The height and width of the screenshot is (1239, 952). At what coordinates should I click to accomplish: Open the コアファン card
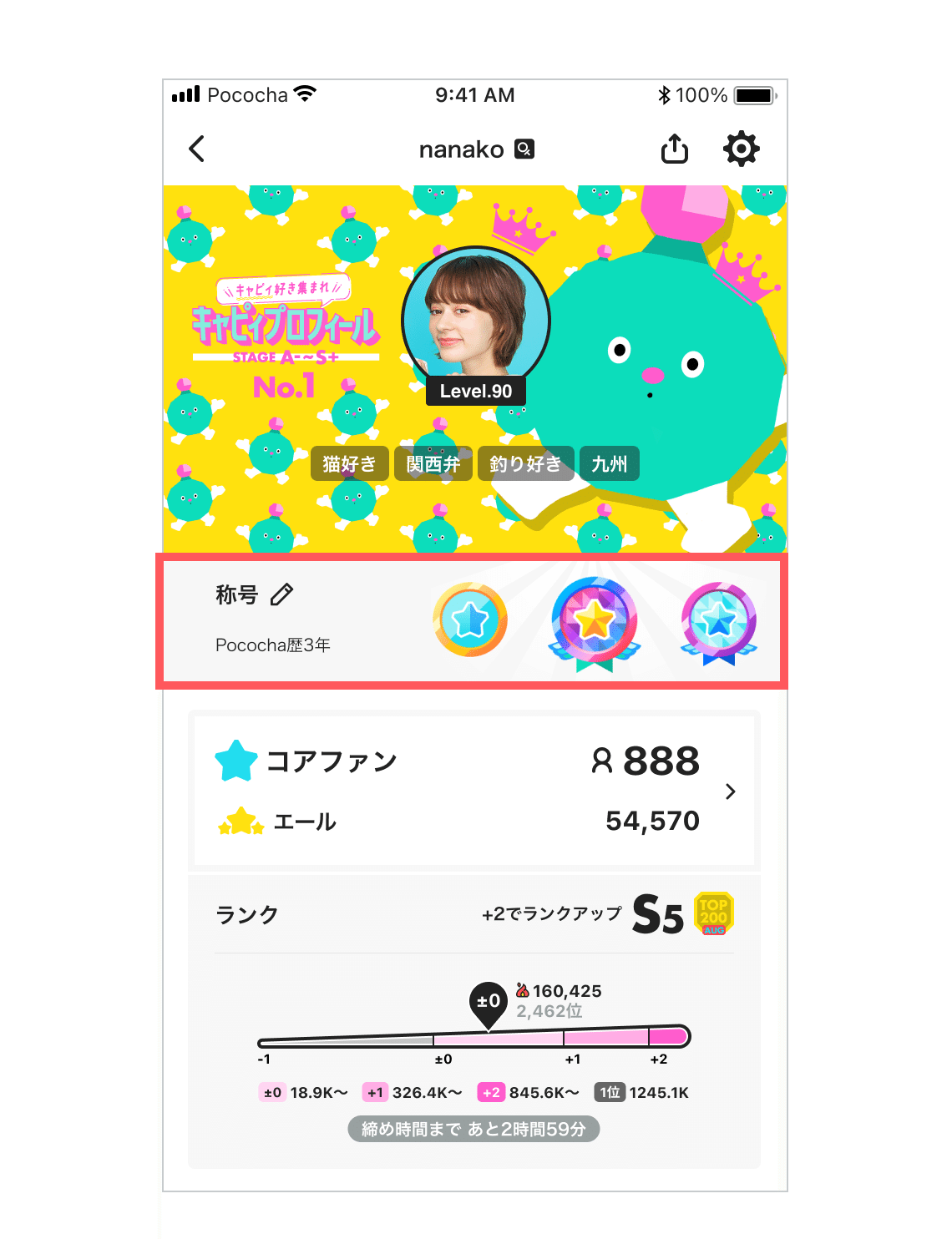coord(474,790)
